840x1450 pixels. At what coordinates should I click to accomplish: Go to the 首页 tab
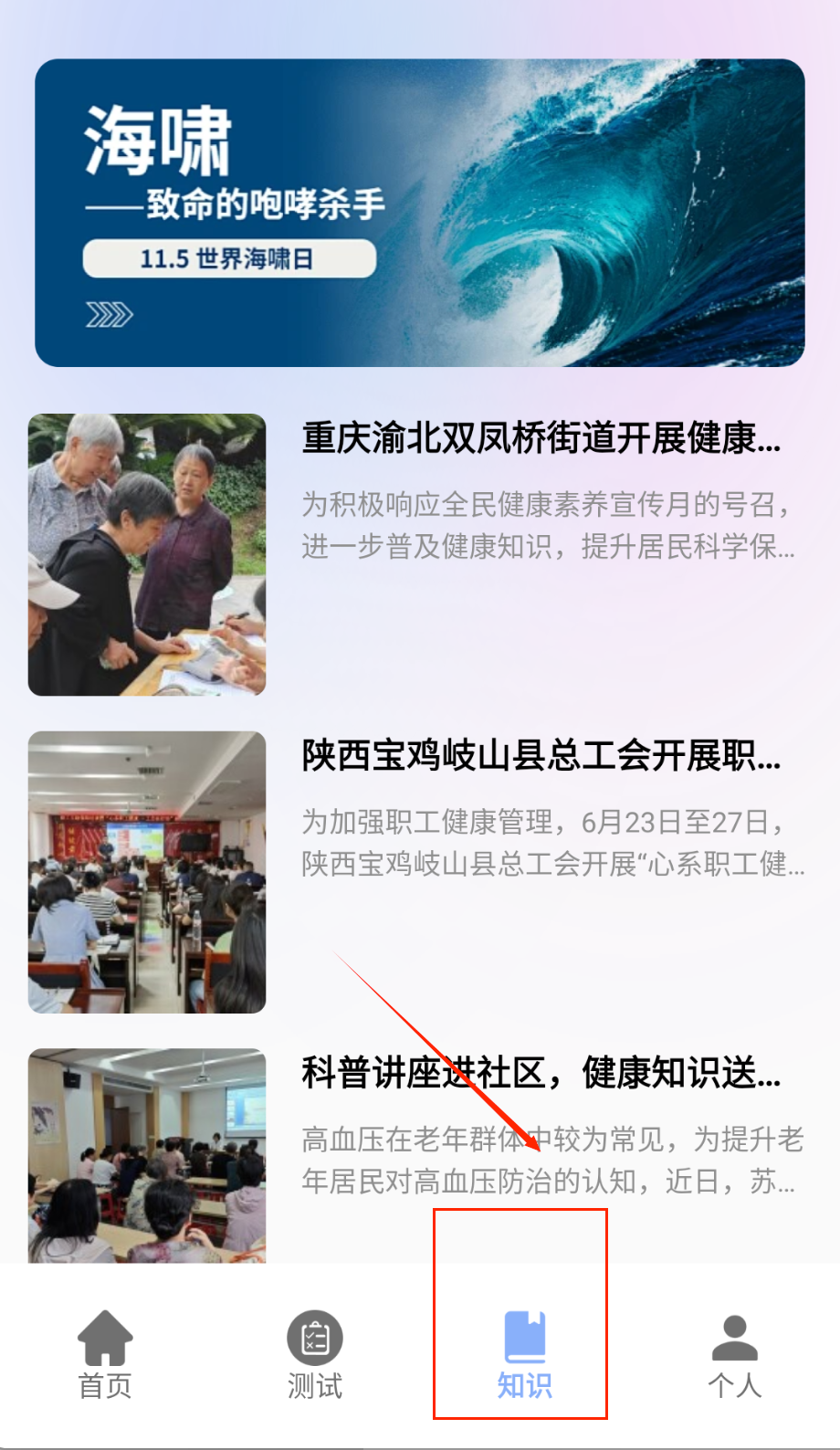point(105,1355)
